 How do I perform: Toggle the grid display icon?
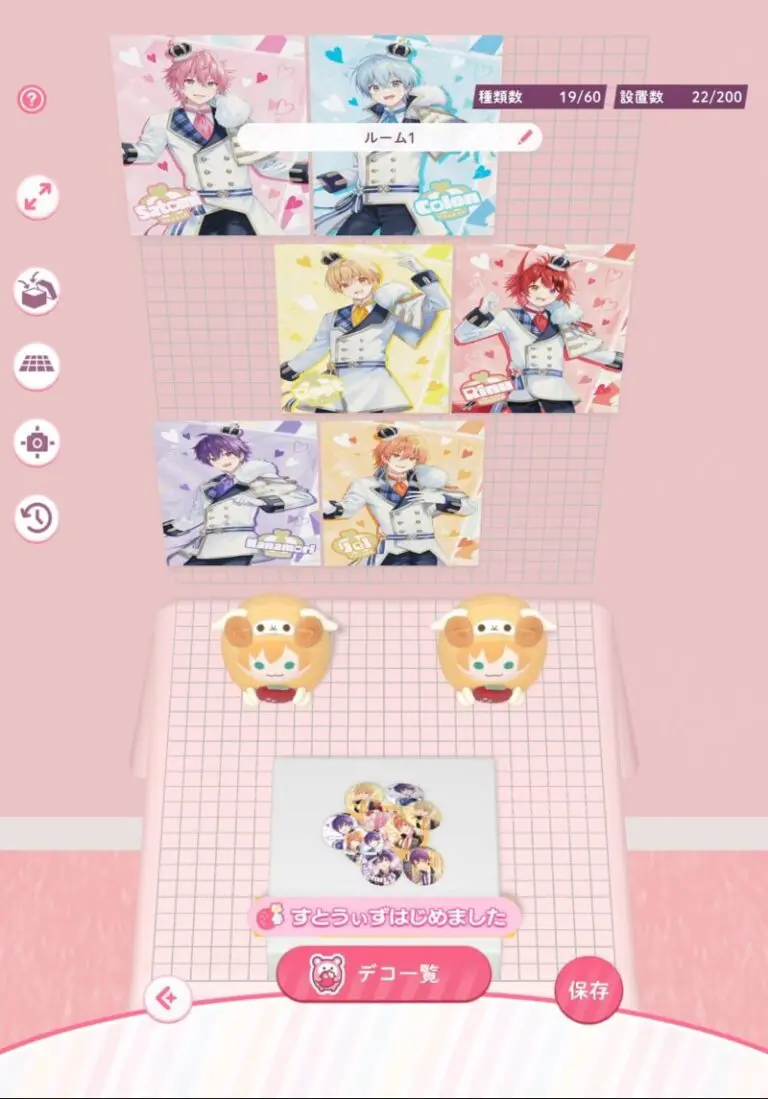coord(37,367)
